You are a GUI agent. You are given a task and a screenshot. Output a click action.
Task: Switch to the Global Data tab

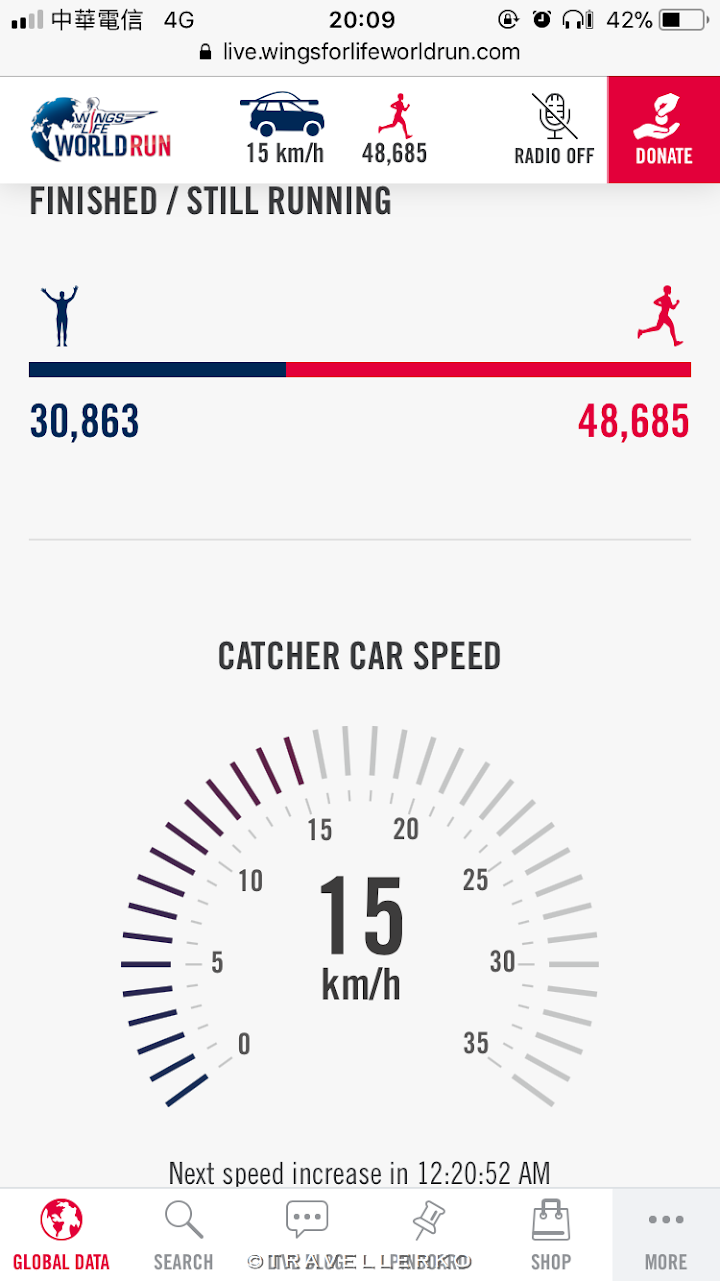[x=61, y=1232]
